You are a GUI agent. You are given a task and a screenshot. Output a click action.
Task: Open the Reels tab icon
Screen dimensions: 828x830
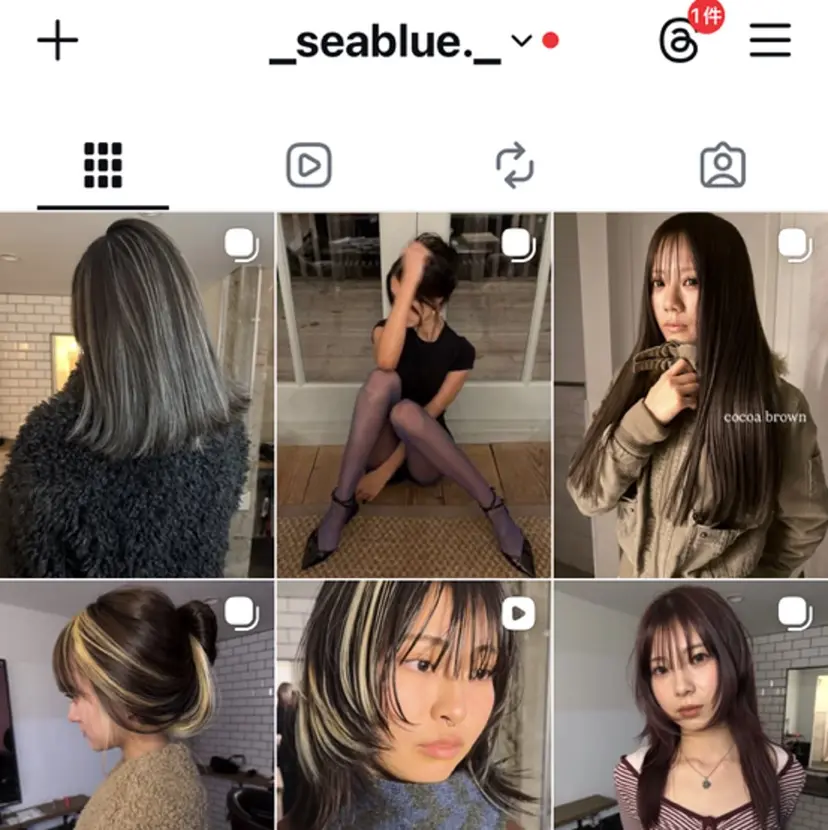coord(310,166)
